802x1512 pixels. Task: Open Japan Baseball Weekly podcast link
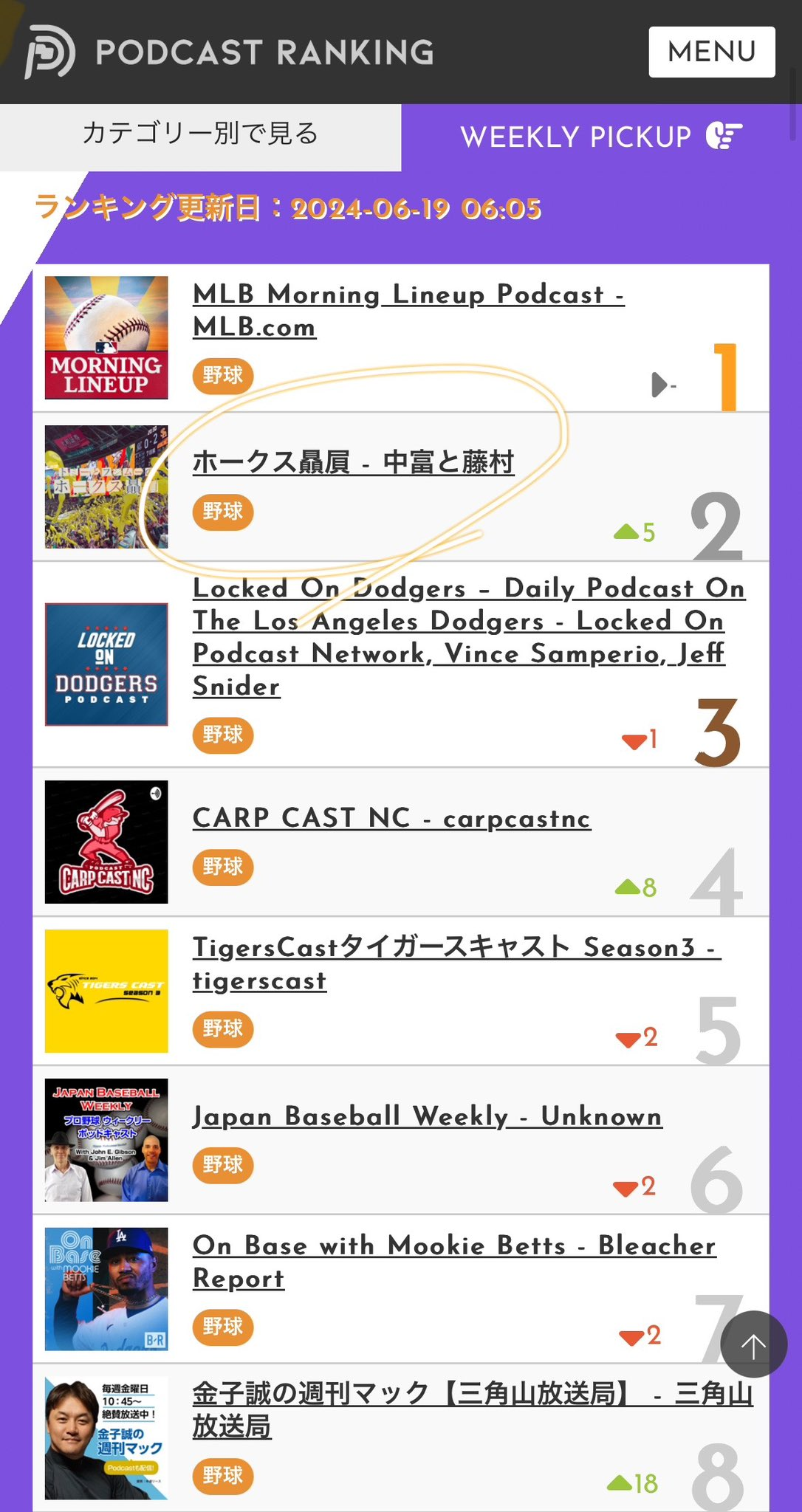[x=427, y=1116]
